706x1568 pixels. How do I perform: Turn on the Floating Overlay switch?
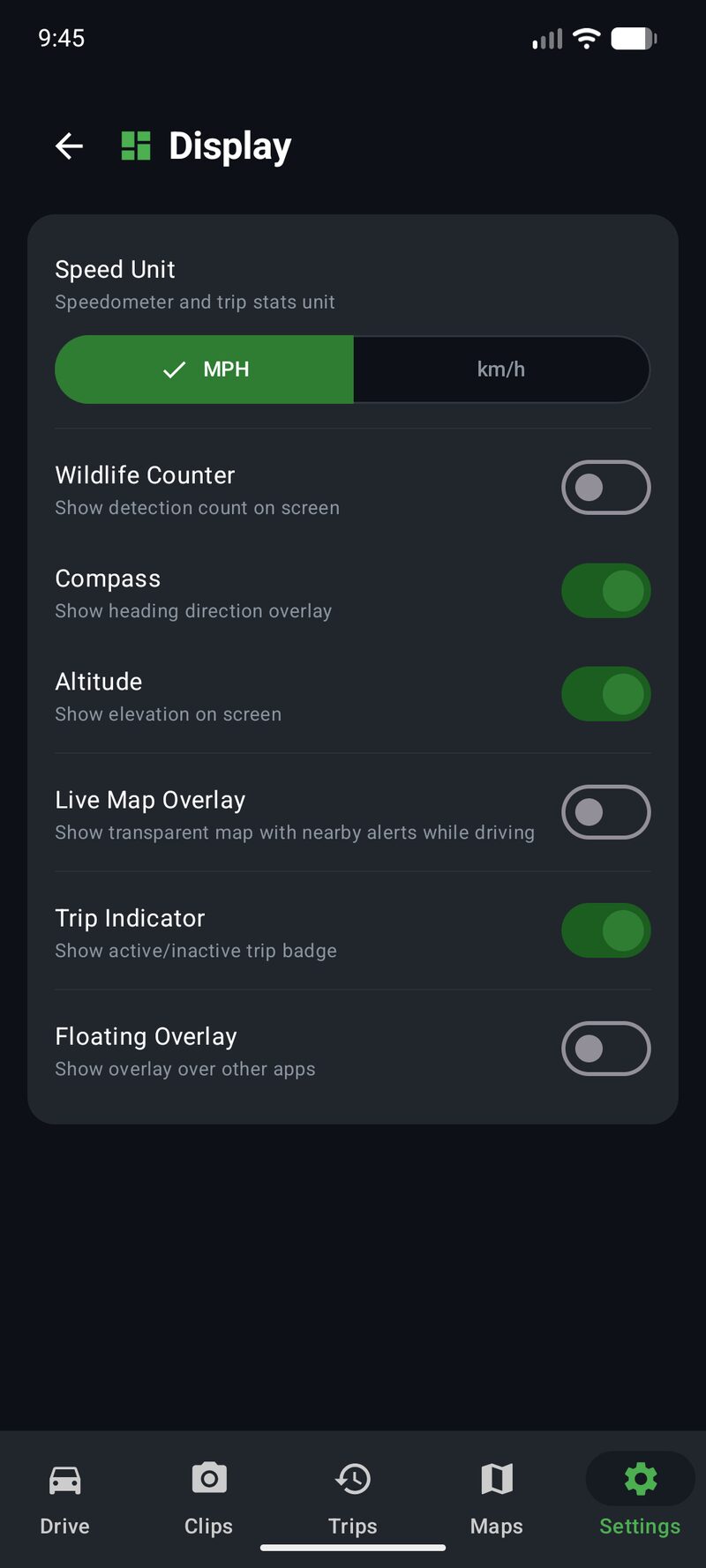[x=606, y=1049]
